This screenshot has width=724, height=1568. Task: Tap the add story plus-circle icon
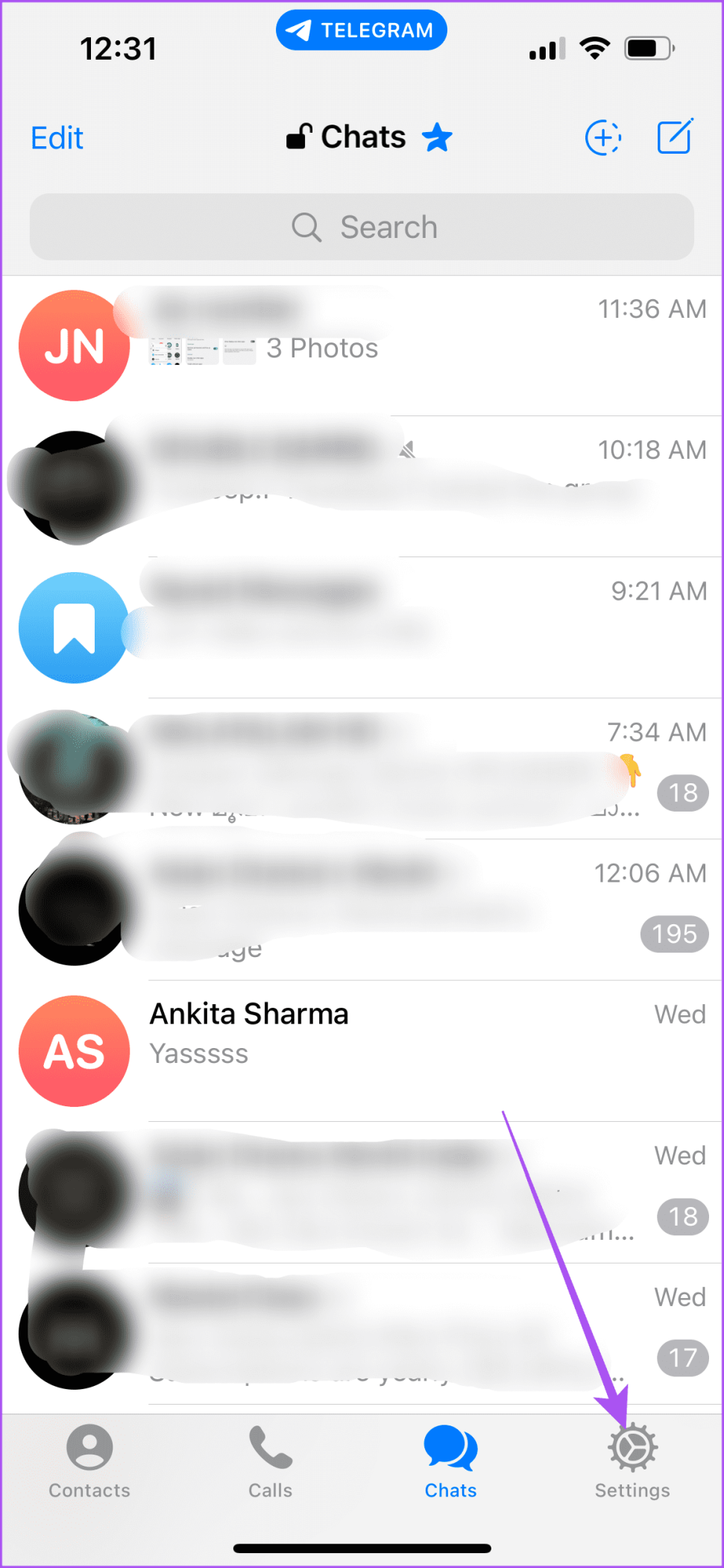tap(602, 137)
